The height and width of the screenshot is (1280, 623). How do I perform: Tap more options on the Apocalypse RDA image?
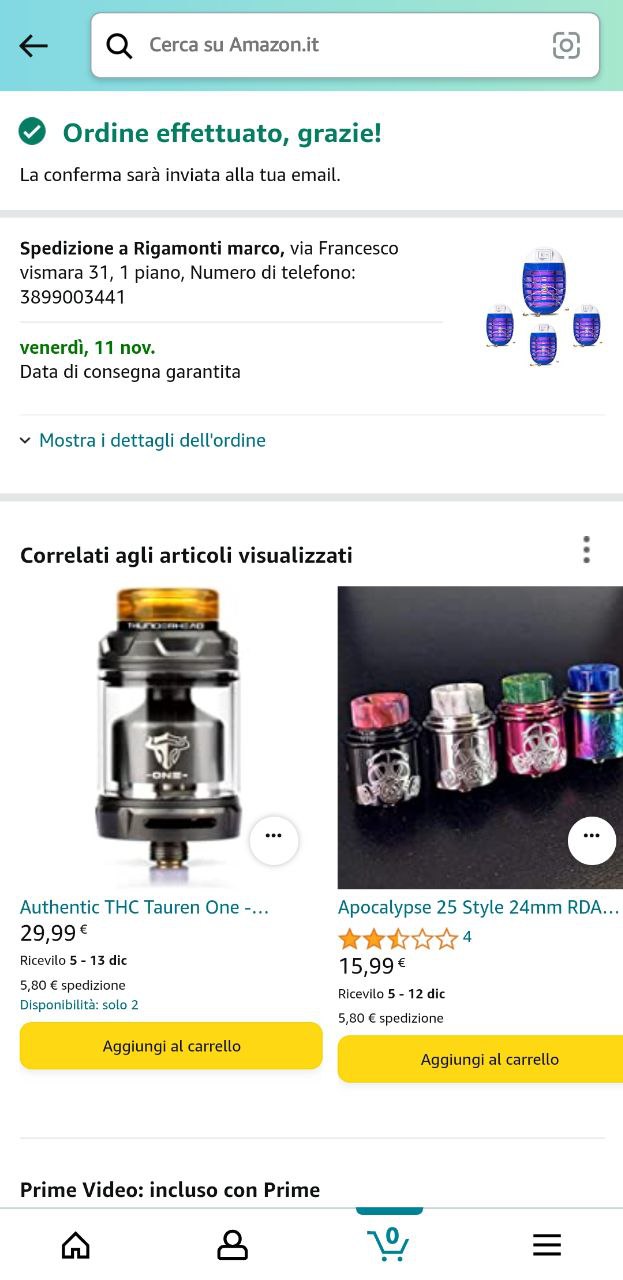pyautogui.click(x=591, y=840)
